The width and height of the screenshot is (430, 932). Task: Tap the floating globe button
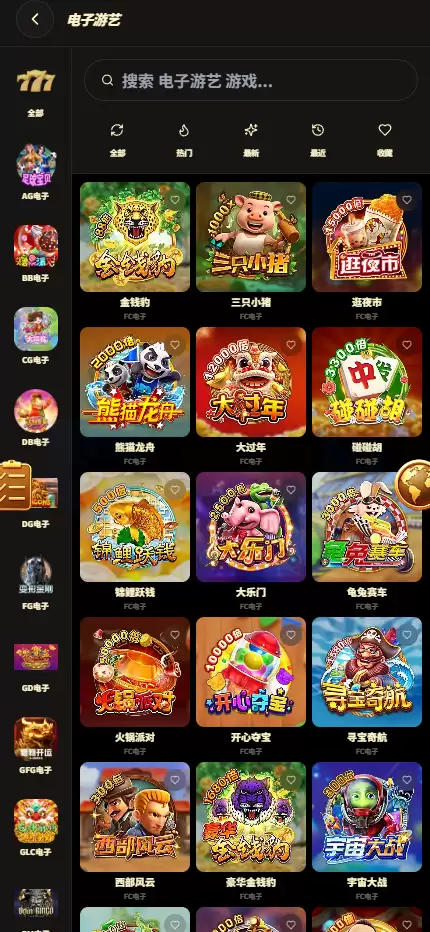[414, 484]
